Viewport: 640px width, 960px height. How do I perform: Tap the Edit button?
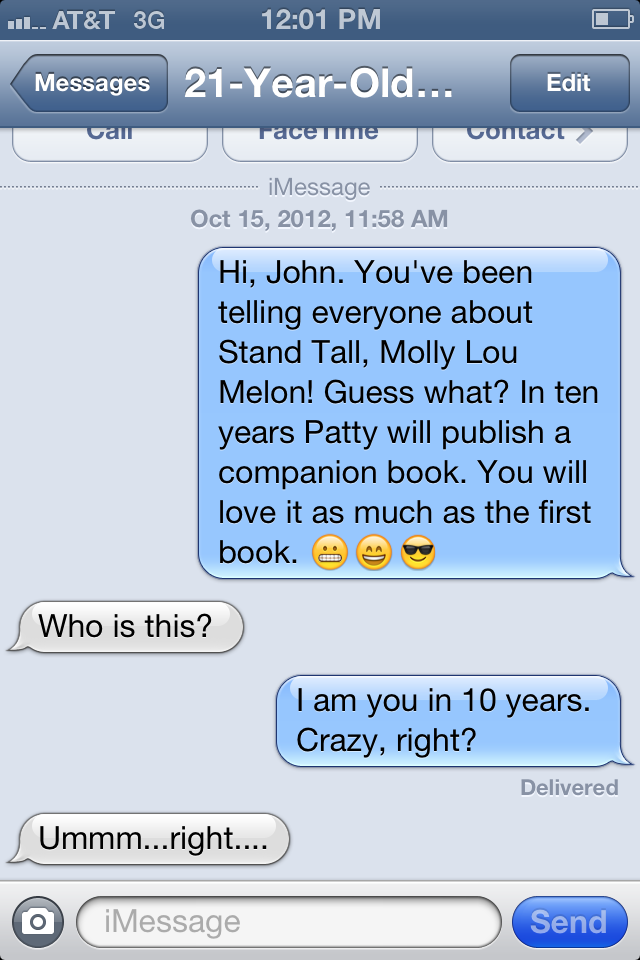click(568, 84)
